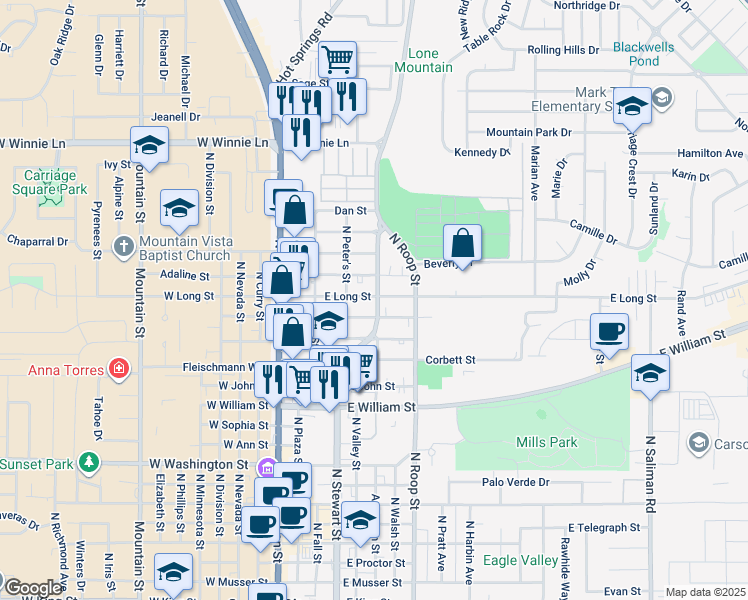748x600 pixels.
Task: Open the school marker above Mountain Vista Baptist Church
Action: (180, 208)
